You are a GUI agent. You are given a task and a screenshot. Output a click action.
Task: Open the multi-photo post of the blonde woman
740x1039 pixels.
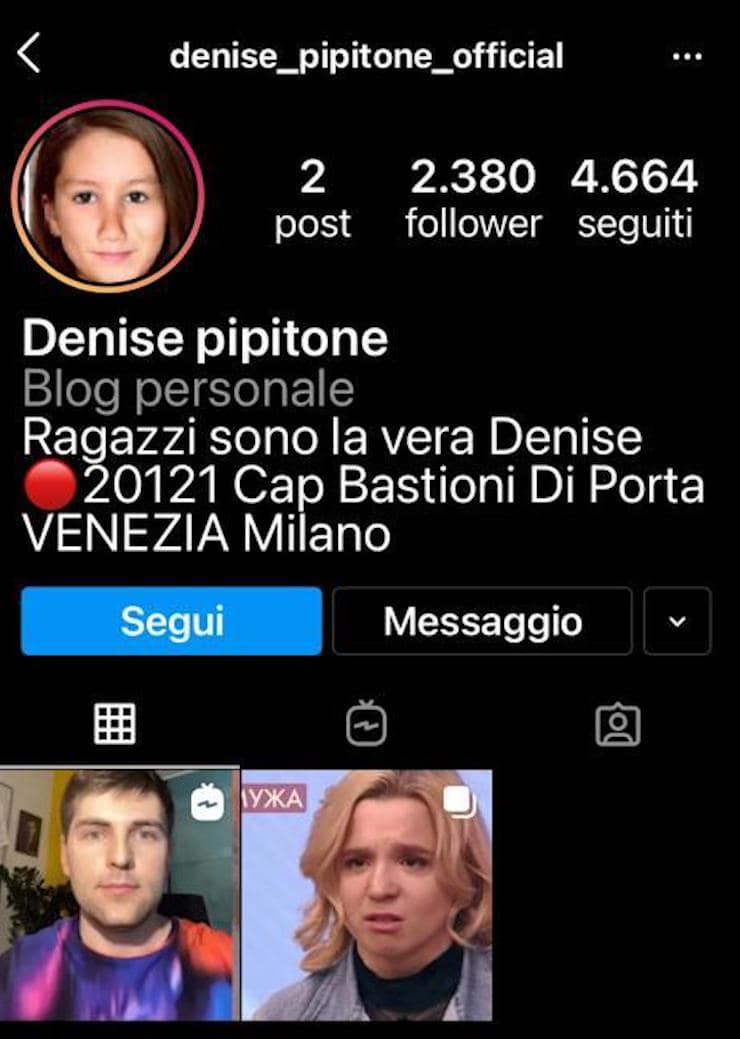click(367, 894)
